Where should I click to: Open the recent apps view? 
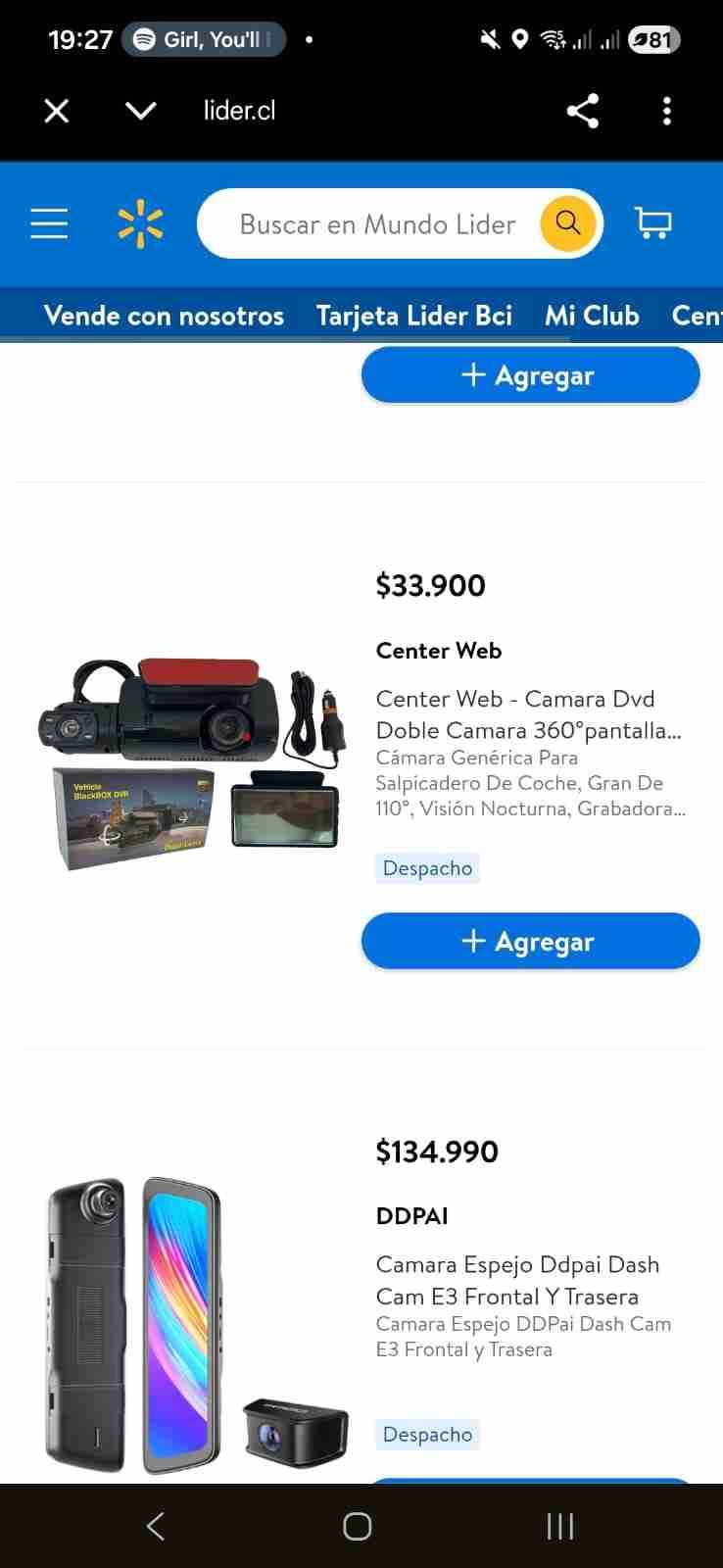coord(558,1525)
